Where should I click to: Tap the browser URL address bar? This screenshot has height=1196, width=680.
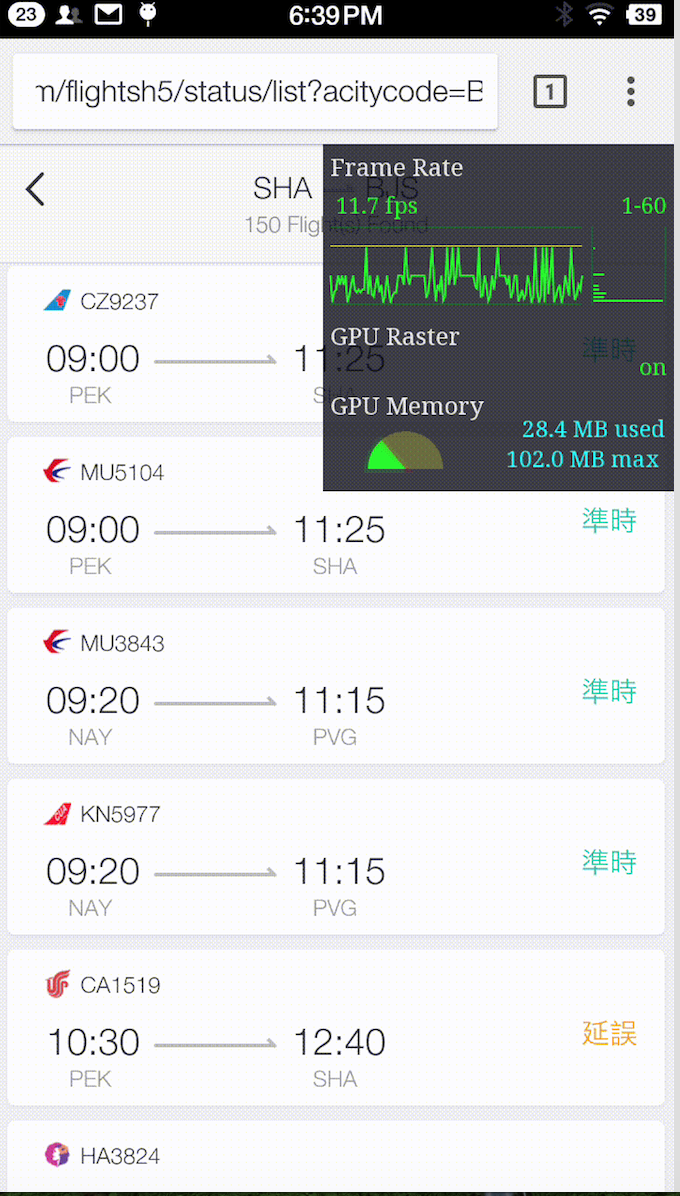255,92
